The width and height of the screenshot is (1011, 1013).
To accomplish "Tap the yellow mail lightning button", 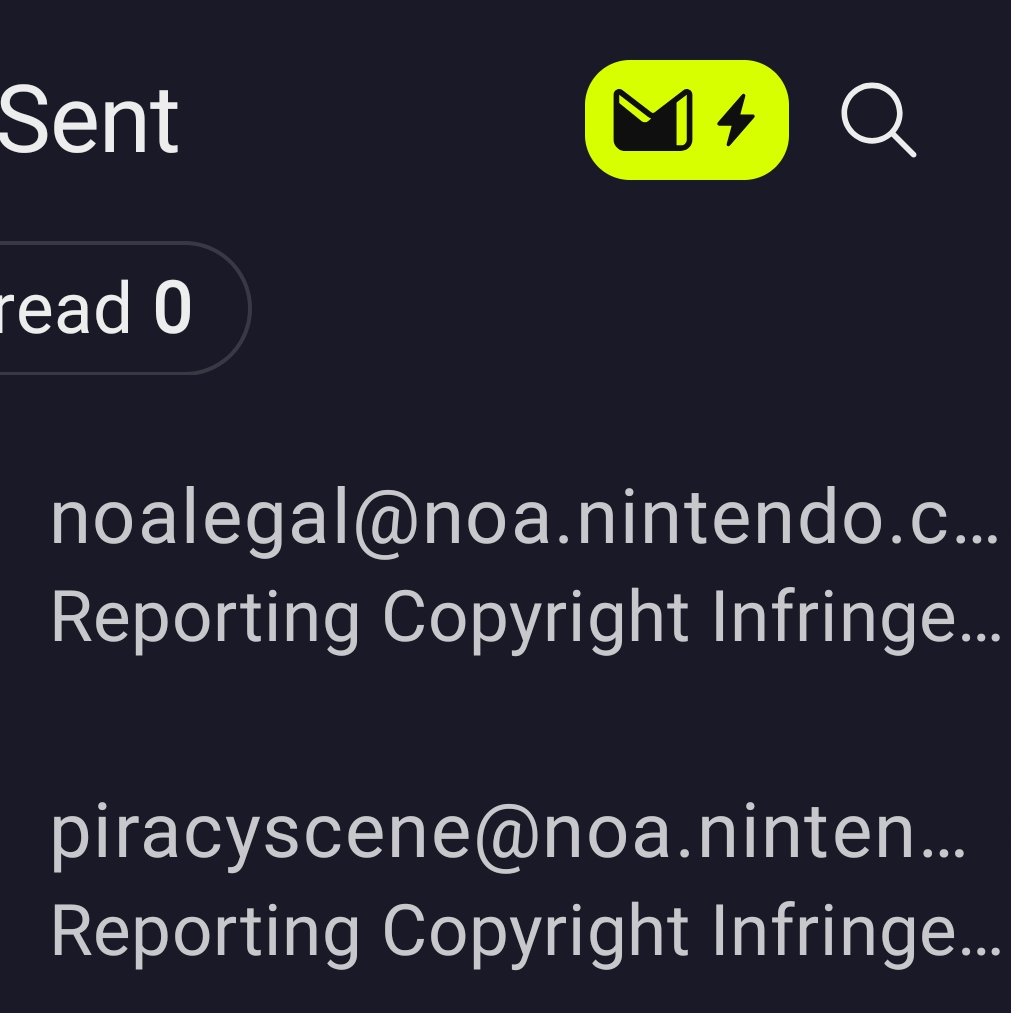I will pyautogui.click(x=686, y=120).
